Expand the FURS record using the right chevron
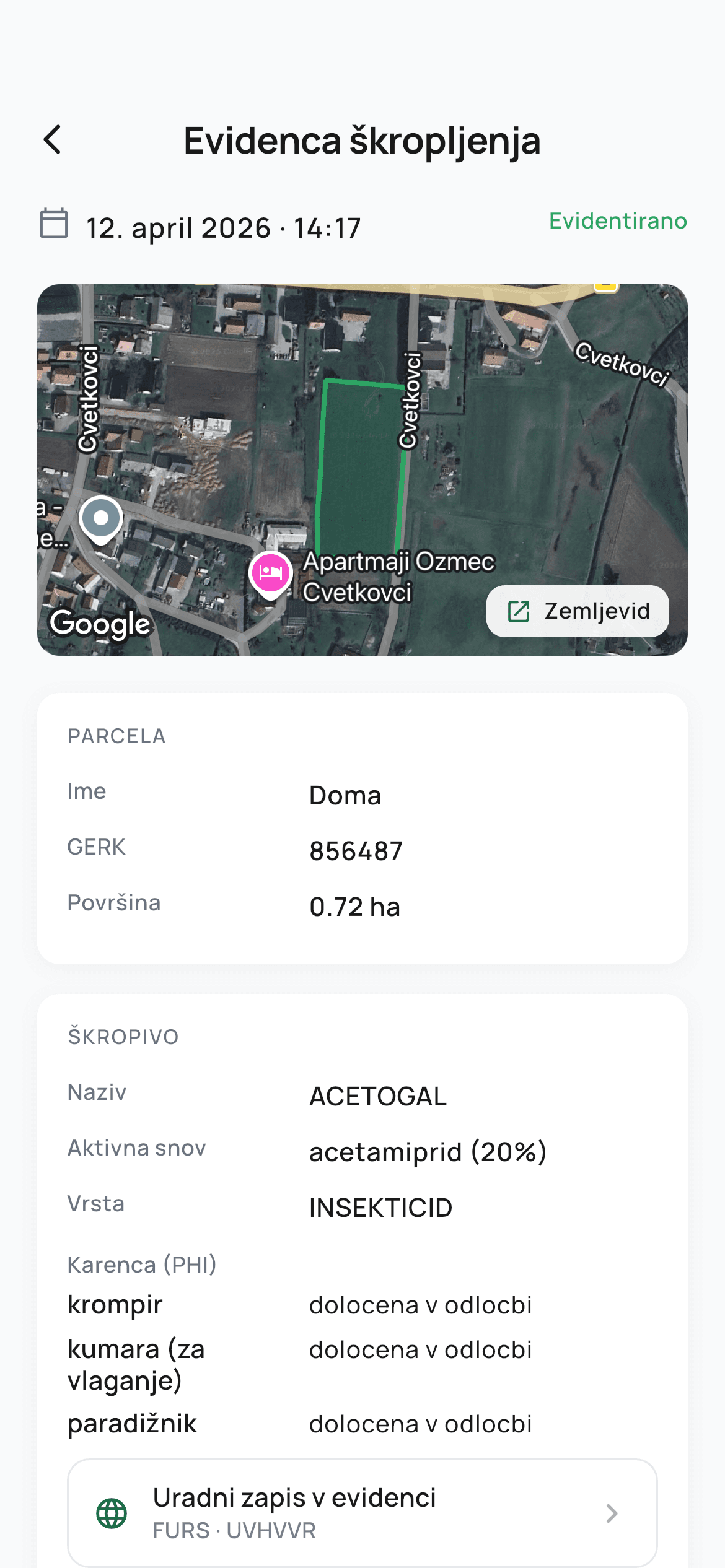 (x=612, y=1514)
